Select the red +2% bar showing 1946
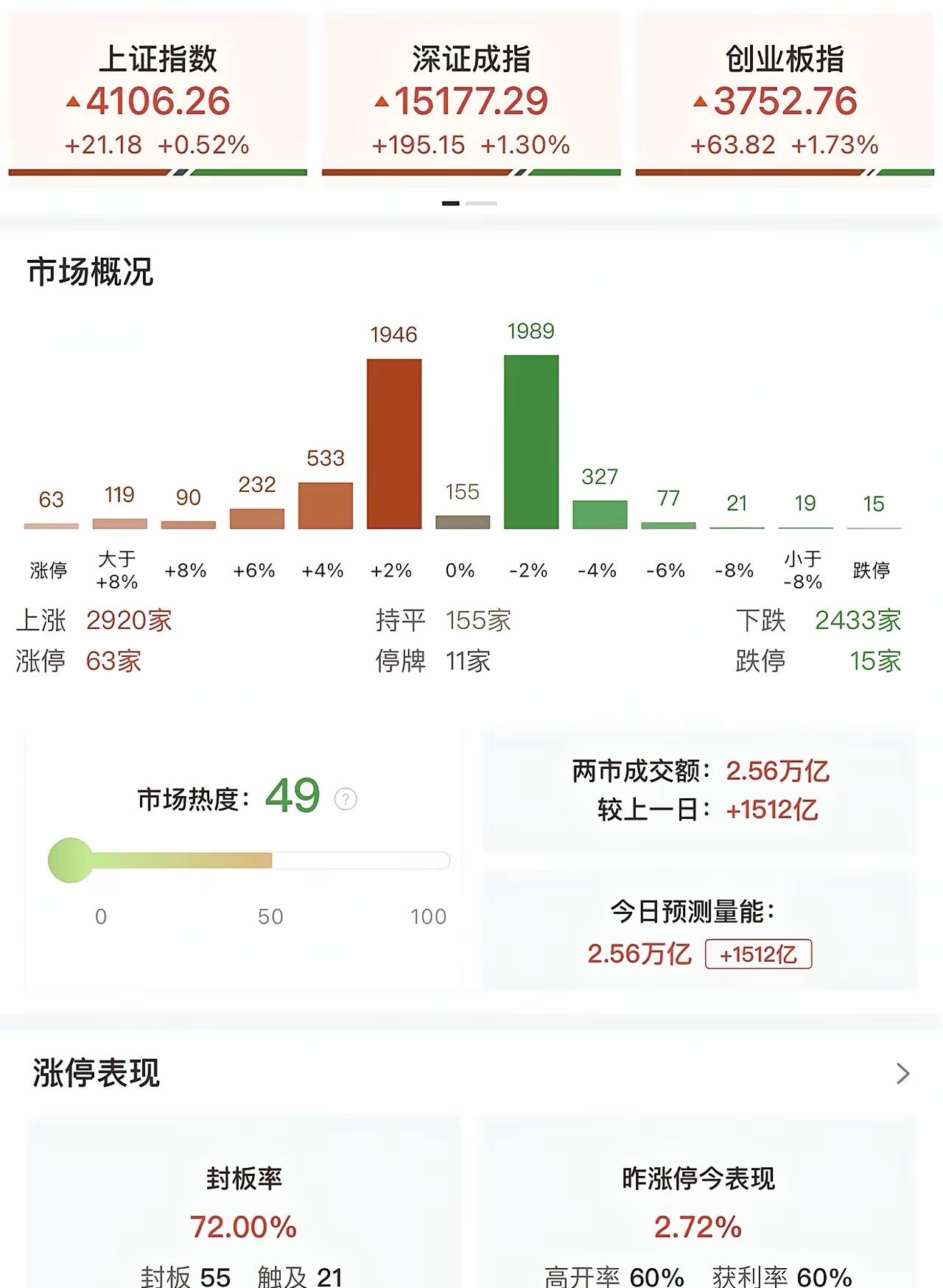Viewport: 943px width, 1288px height. point(394,442)
